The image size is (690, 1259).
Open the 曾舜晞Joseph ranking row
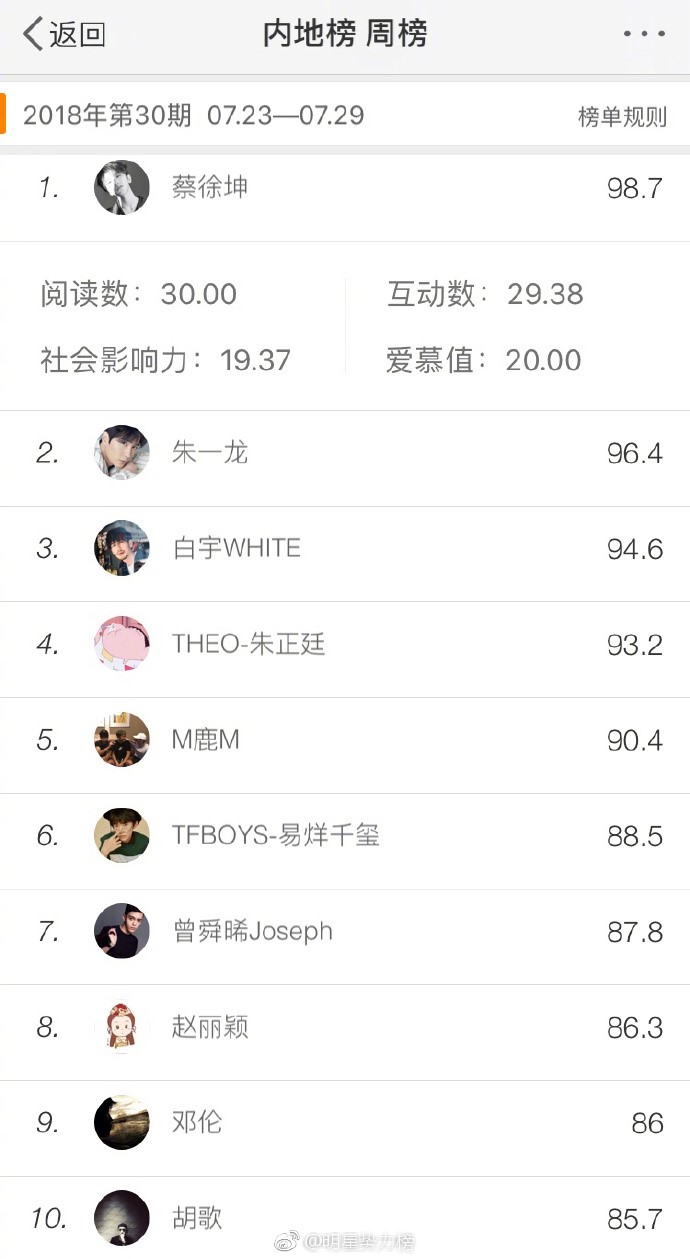click(345, 932)
